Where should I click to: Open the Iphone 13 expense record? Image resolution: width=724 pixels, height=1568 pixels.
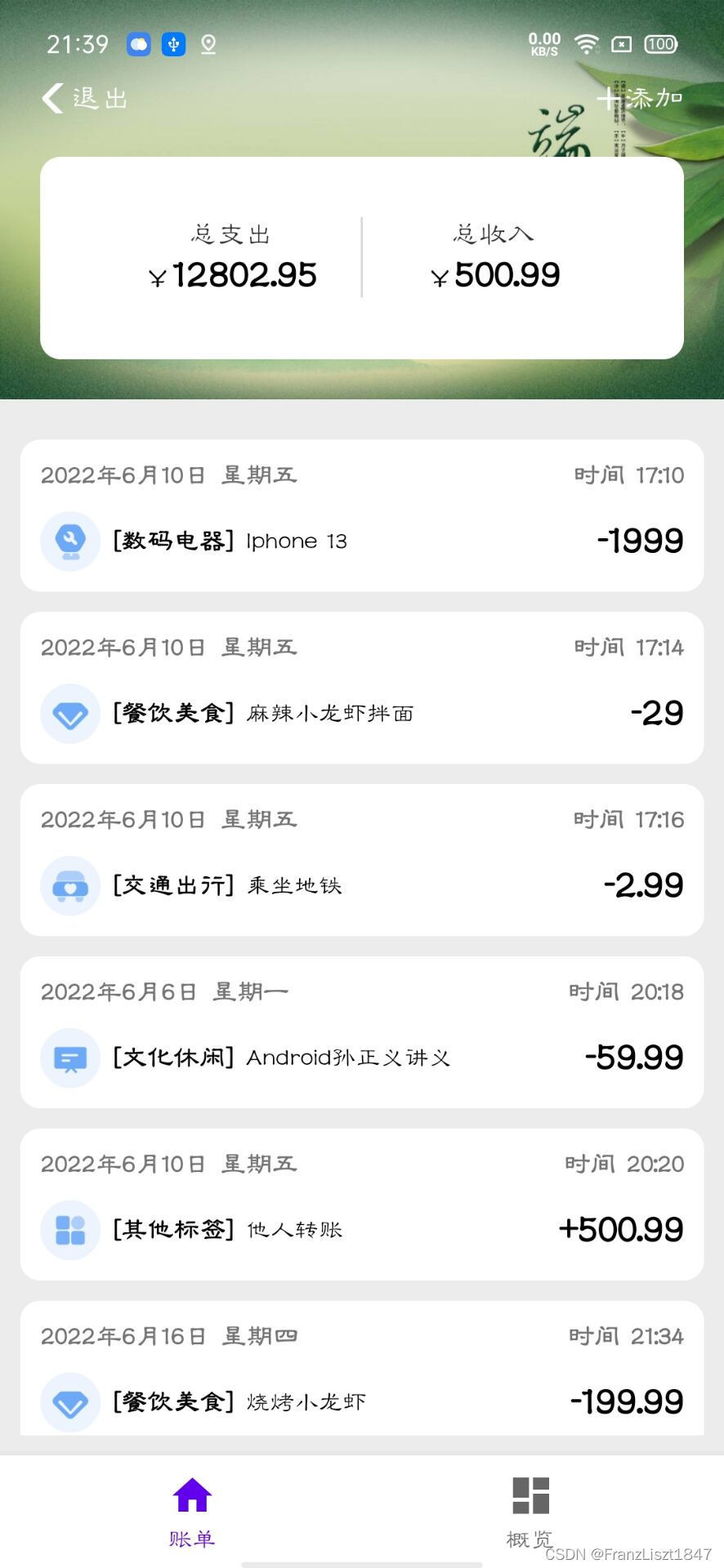tap(362, 515)
